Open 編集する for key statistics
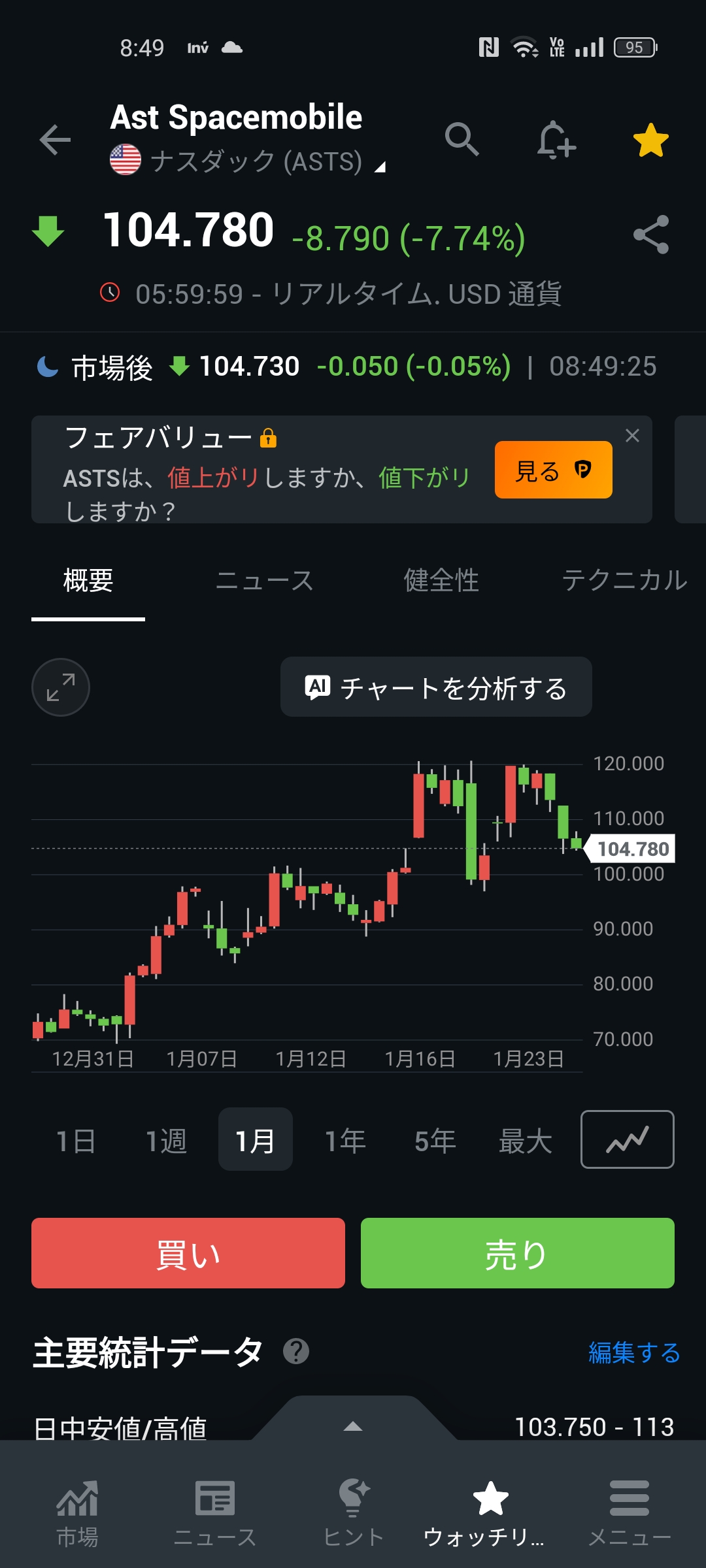Viewport: 706px width, 1568px height. [x=633, y=1352]
